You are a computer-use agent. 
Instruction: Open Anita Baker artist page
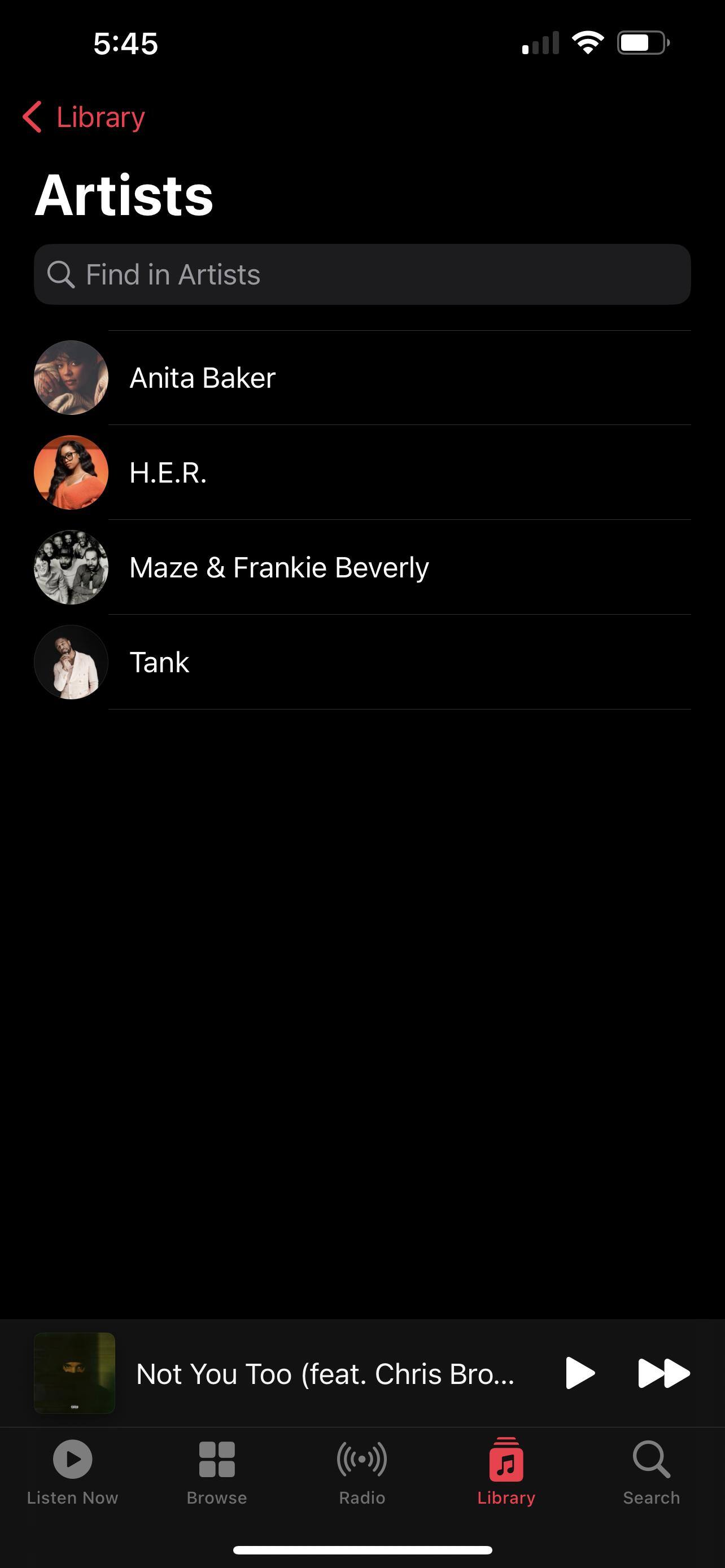pos(361,378)
